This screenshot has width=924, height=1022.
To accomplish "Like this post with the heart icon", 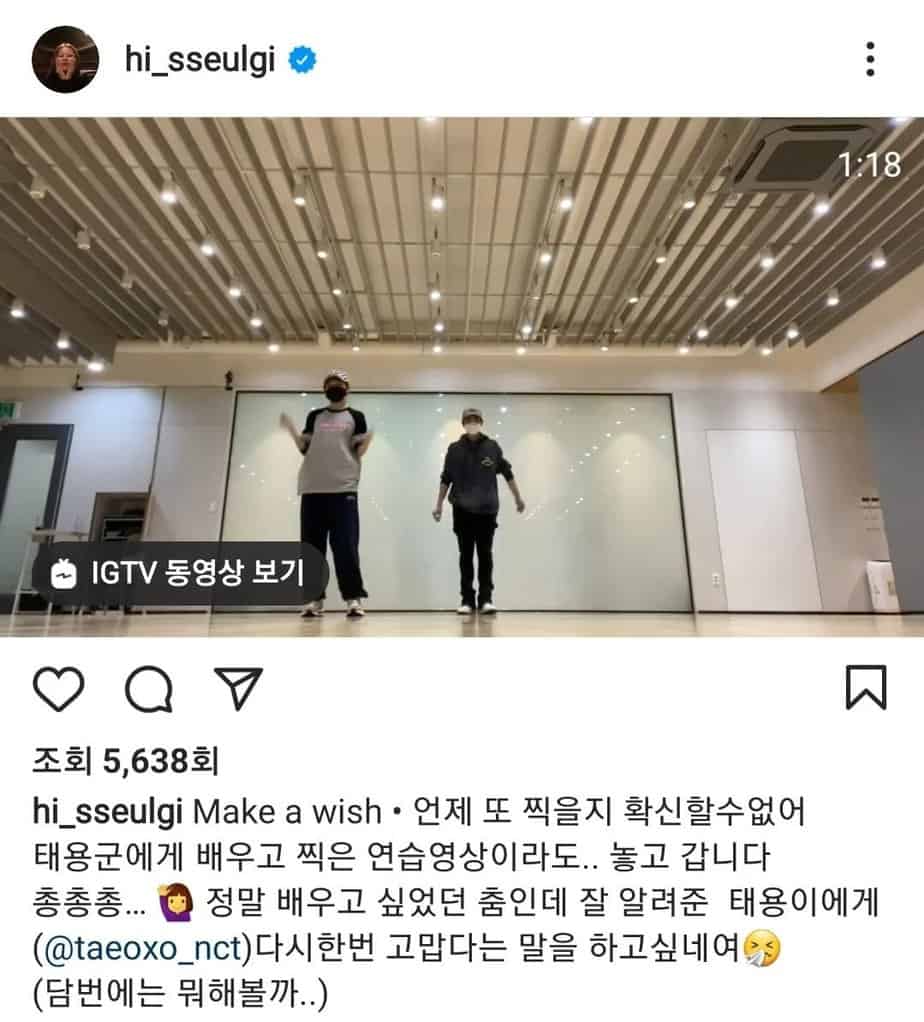I will (x=59, y=689).
